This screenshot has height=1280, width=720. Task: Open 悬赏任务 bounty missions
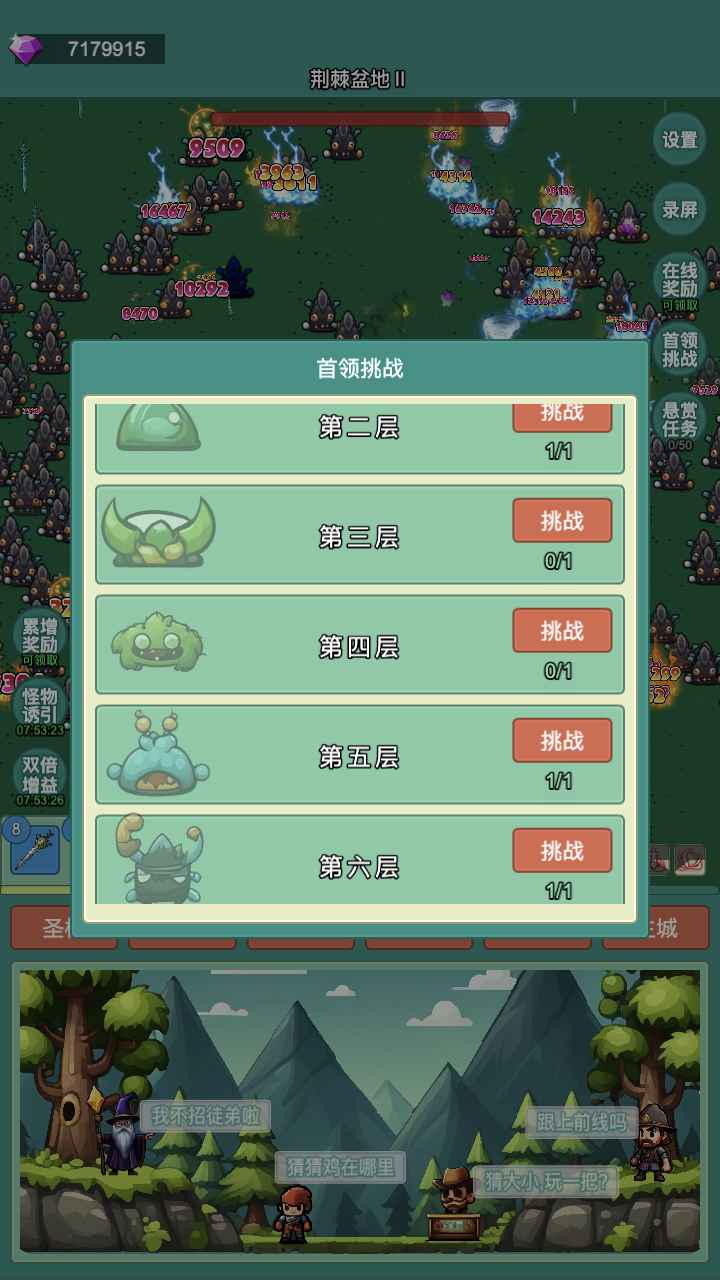(680, 420)
